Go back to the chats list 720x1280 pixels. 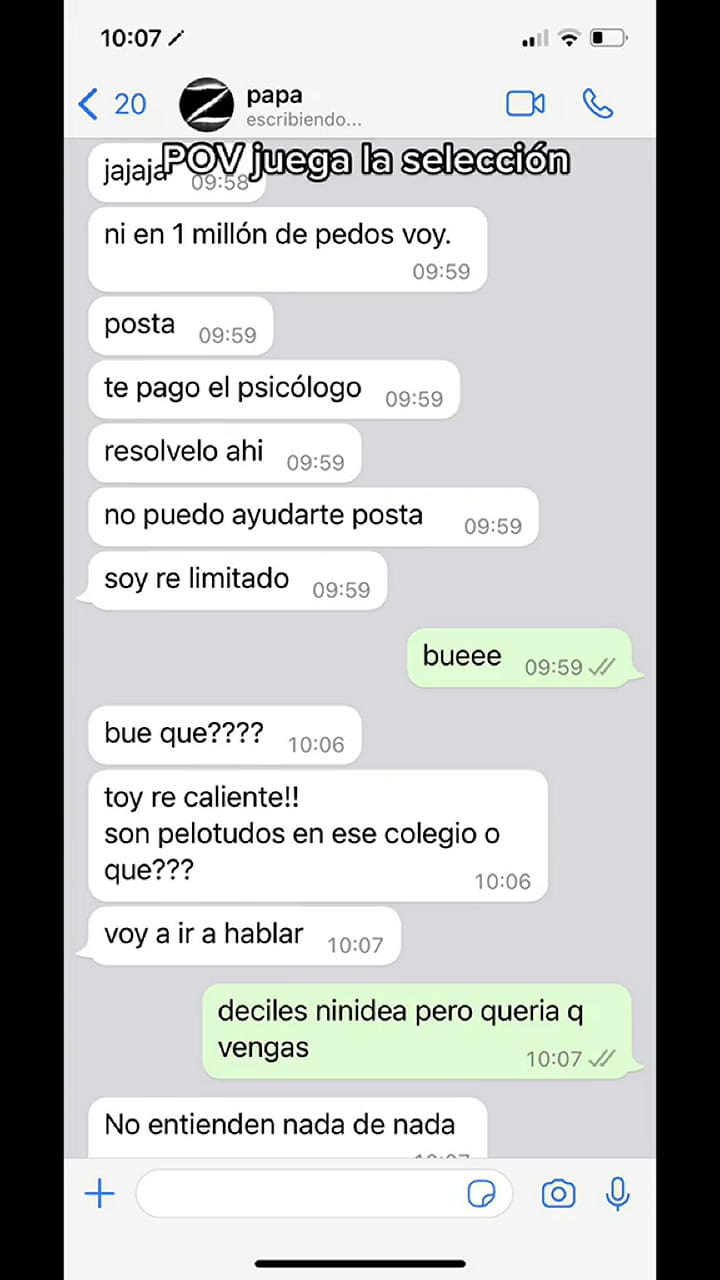tap(88, 104)
